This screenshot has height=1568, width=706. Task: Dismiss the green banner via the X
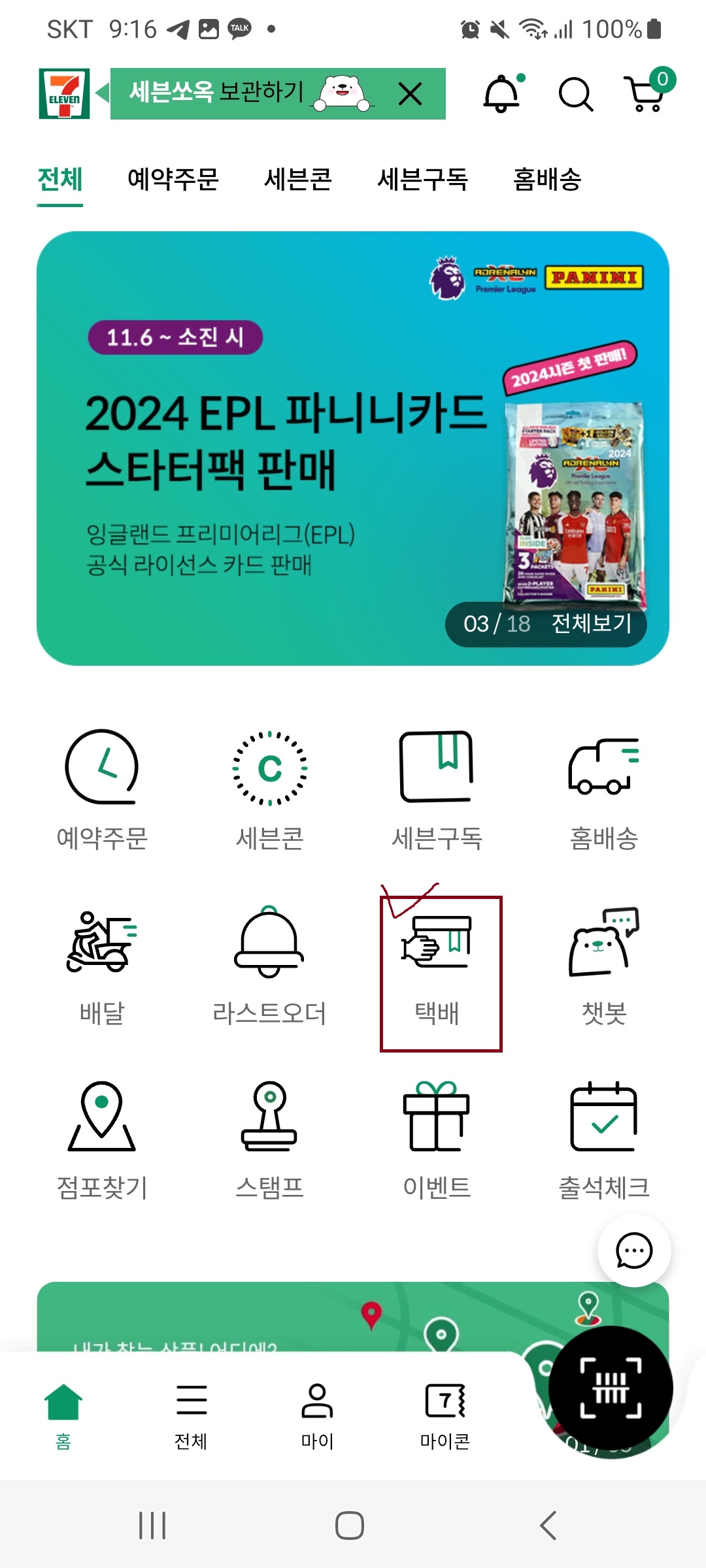click(410, 94)
